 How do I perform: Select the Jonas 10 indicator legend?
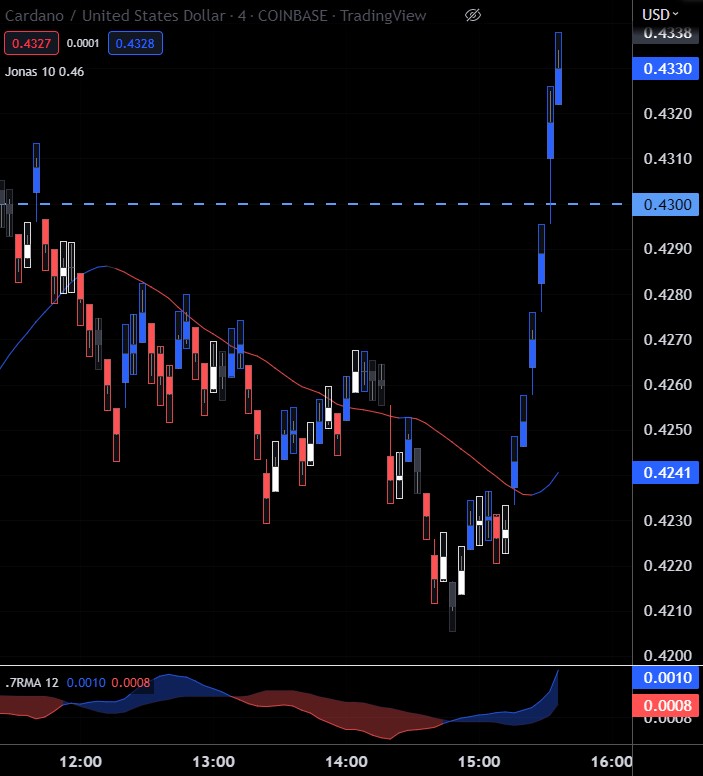pos(44,71)
